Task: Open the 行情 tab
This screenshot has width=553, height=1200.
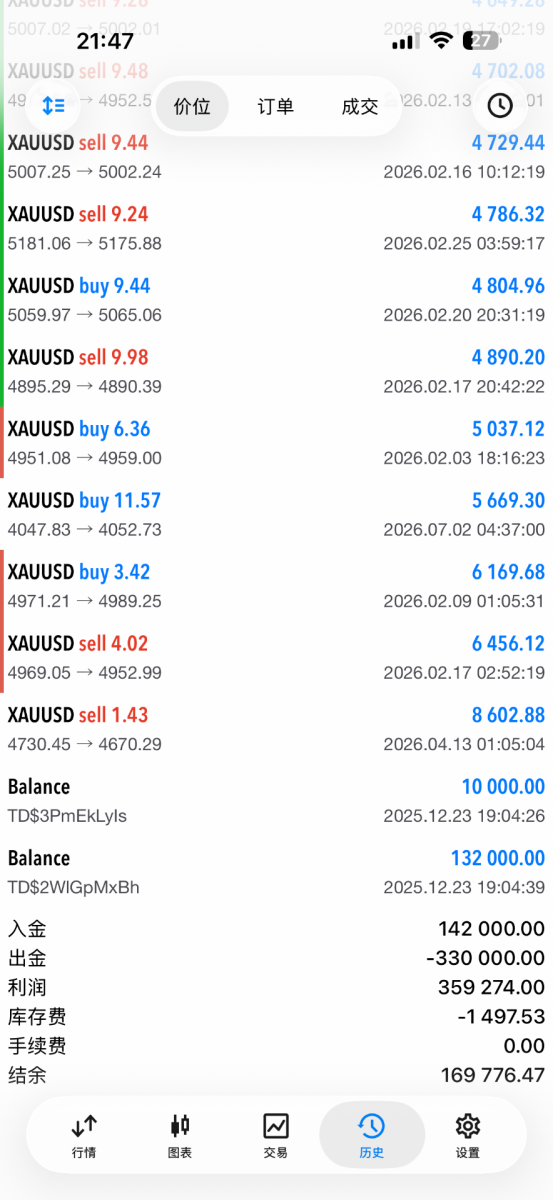Action: coord(84,1137)
